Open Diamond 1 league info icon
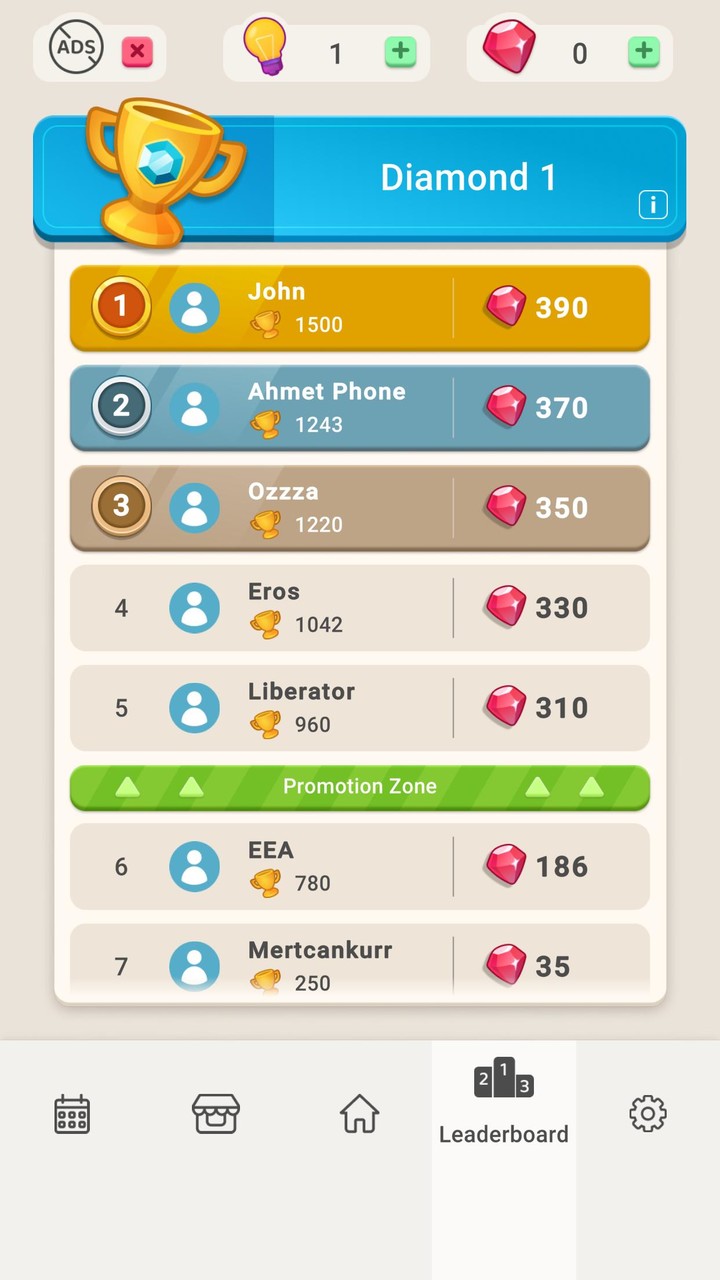This screenshot has height=1280, width=720. pos(652,205)
